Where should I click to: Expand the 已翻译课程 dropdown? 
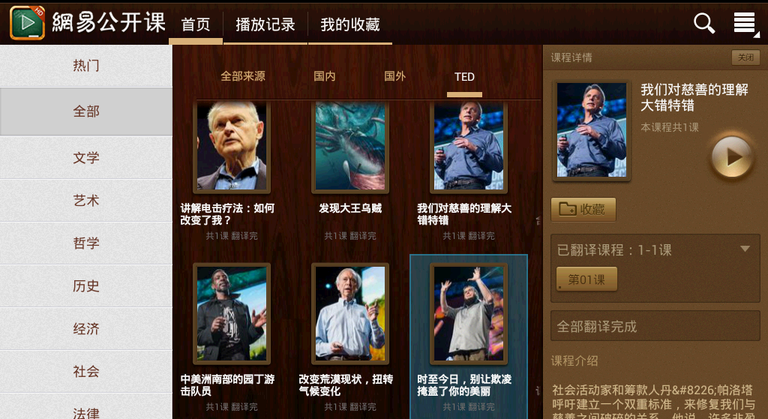click(x=744, y=249)
